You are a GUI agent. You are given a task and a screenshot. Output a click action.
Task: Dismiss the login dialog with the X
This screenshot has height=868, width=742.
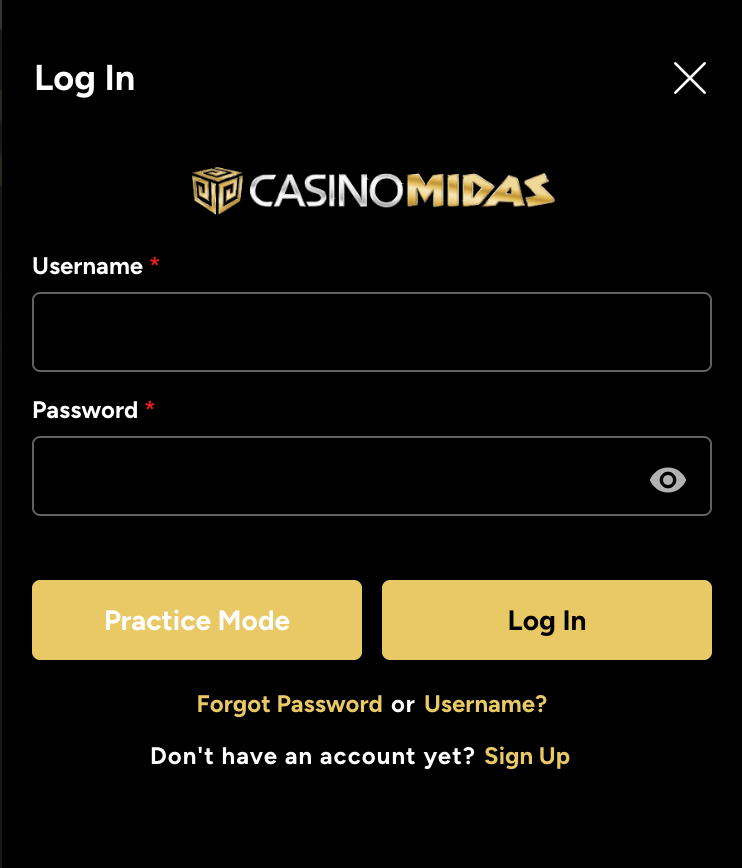click(689, 78)
